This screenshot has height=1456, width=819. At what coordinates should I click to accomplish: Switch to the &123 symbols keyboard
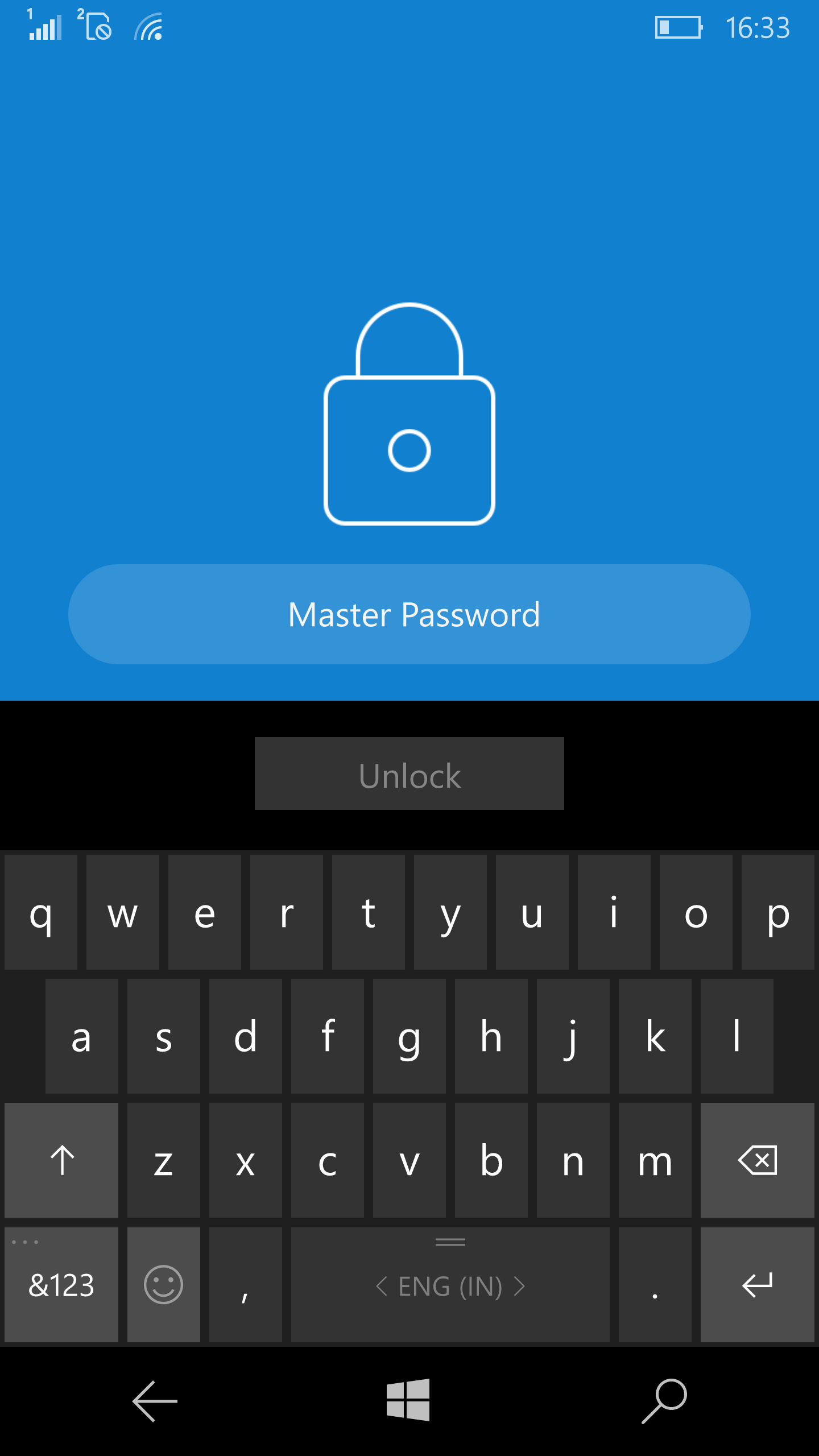[61, 1285]
